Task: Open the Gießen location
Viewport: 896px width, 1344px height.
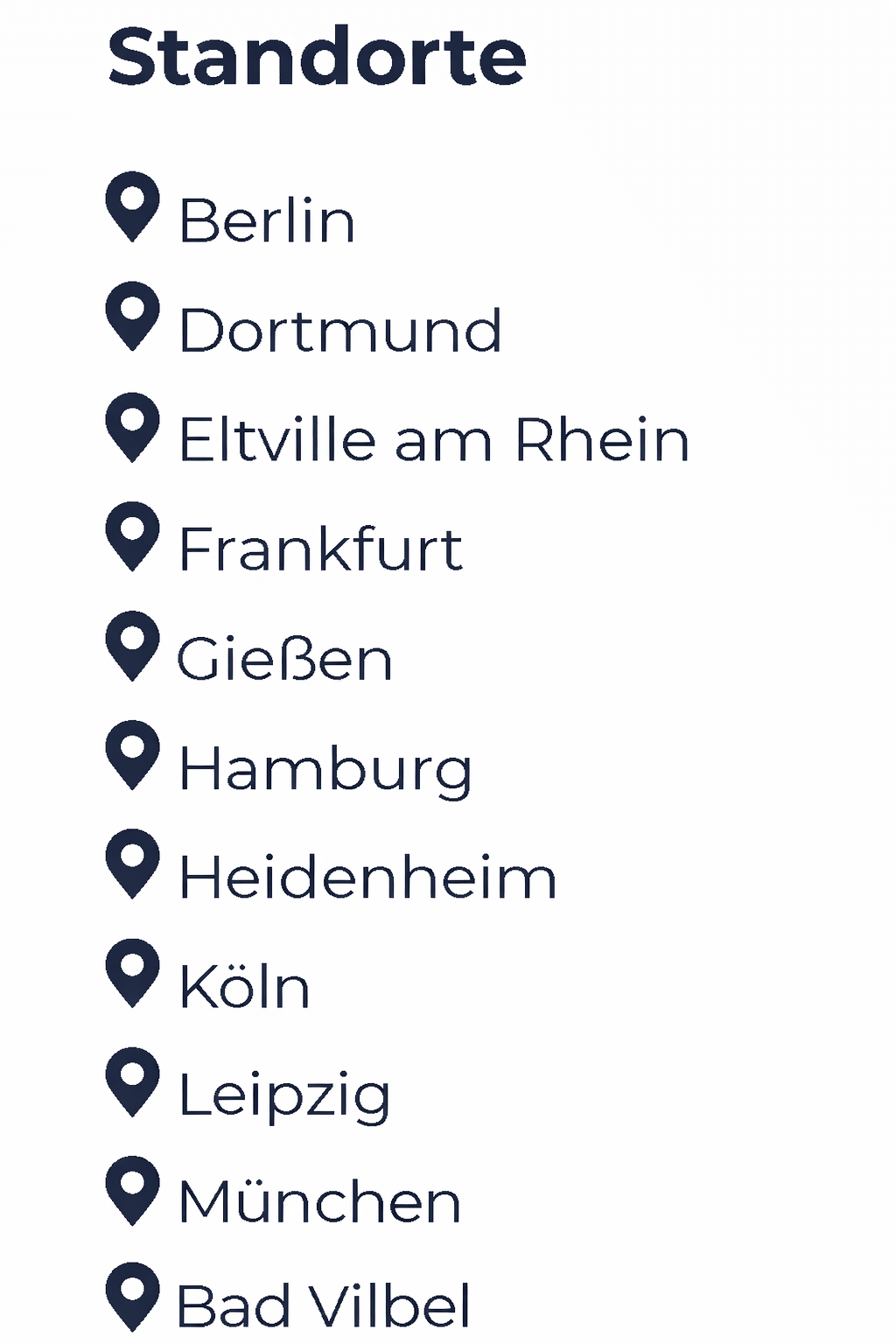Action: [x=284, y=659]
